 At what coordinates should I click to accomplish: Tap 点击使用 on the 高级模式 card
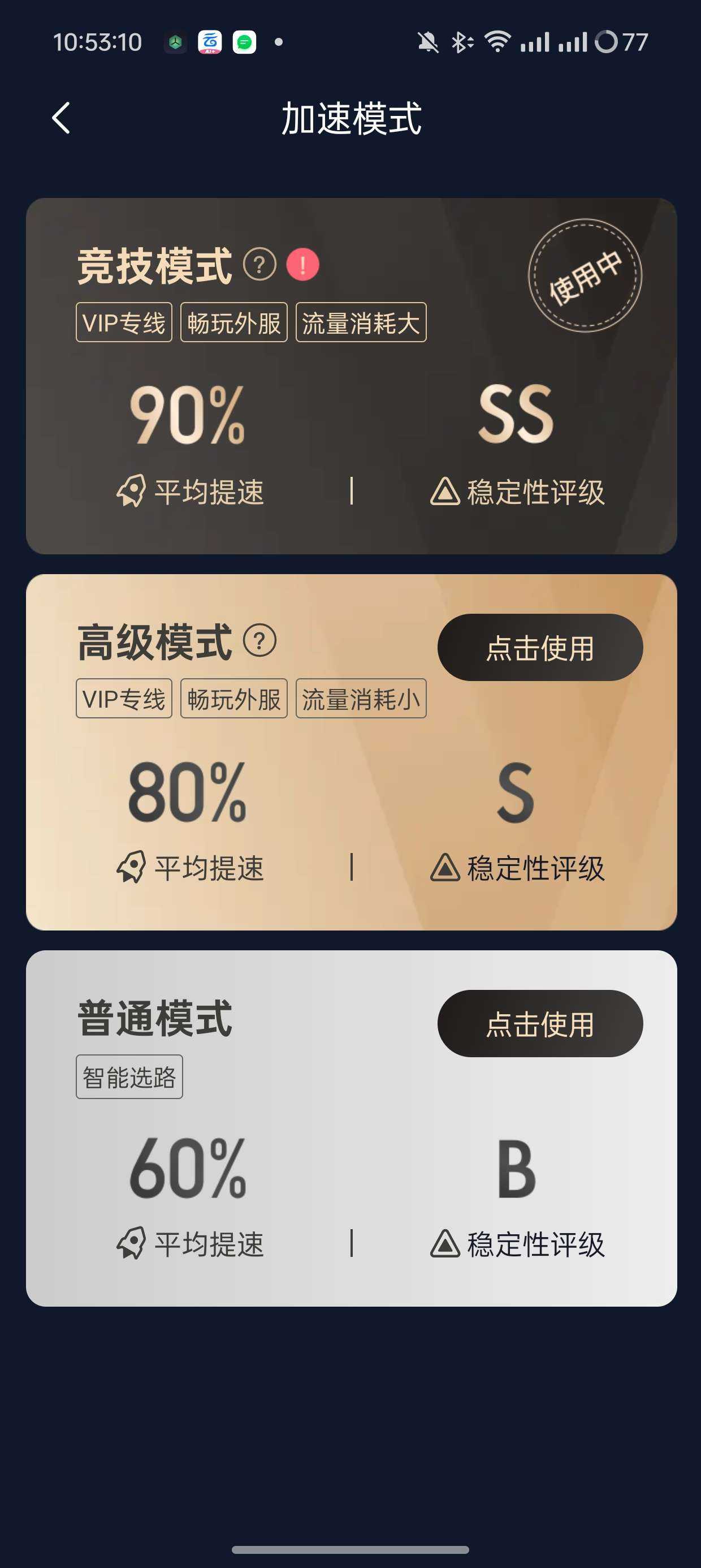tap(540, 647)
